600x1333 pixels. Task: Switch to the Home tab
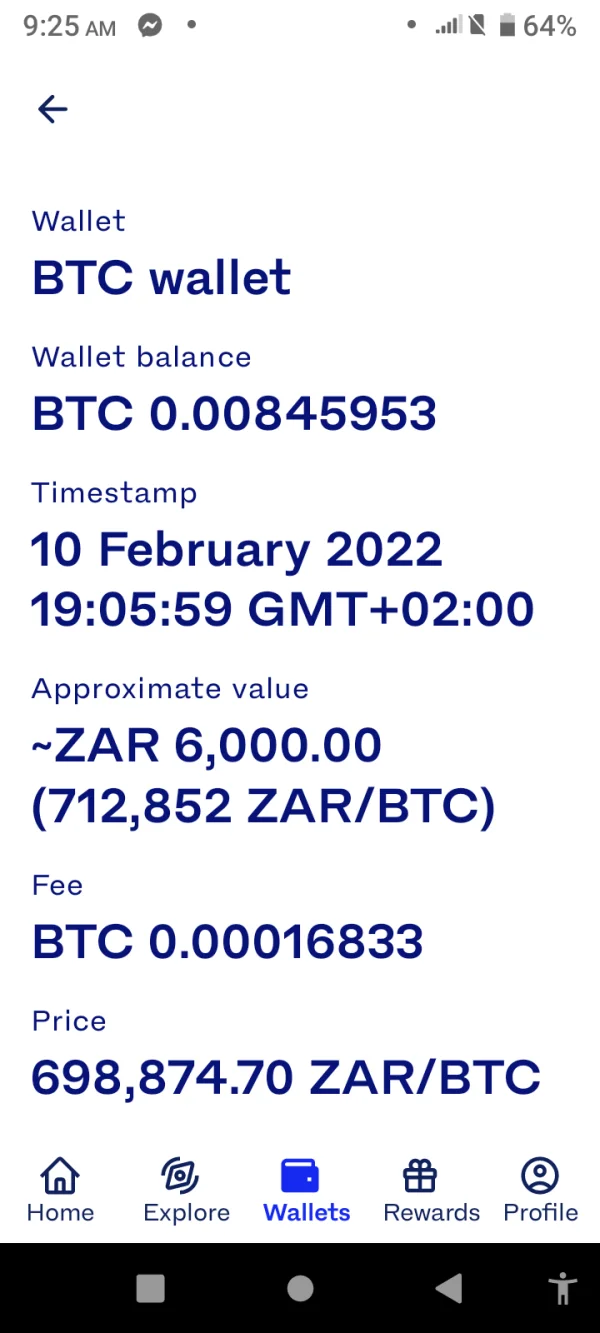pos(60,1190)
